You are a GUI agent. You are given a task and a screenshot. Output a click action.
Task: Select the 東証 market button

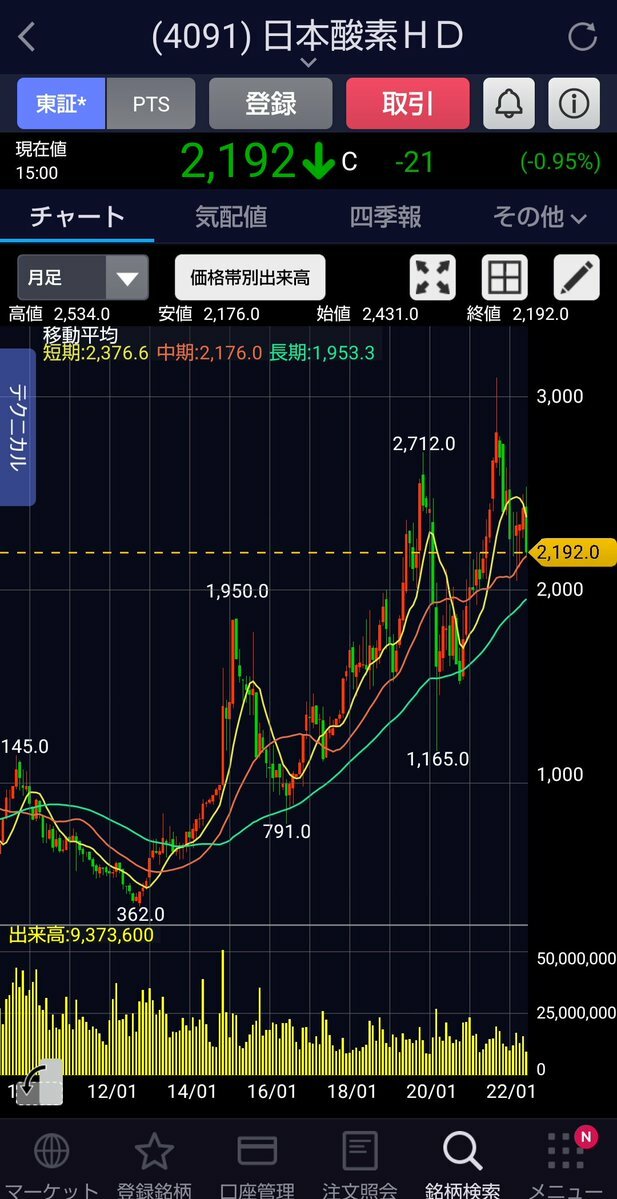61,104
